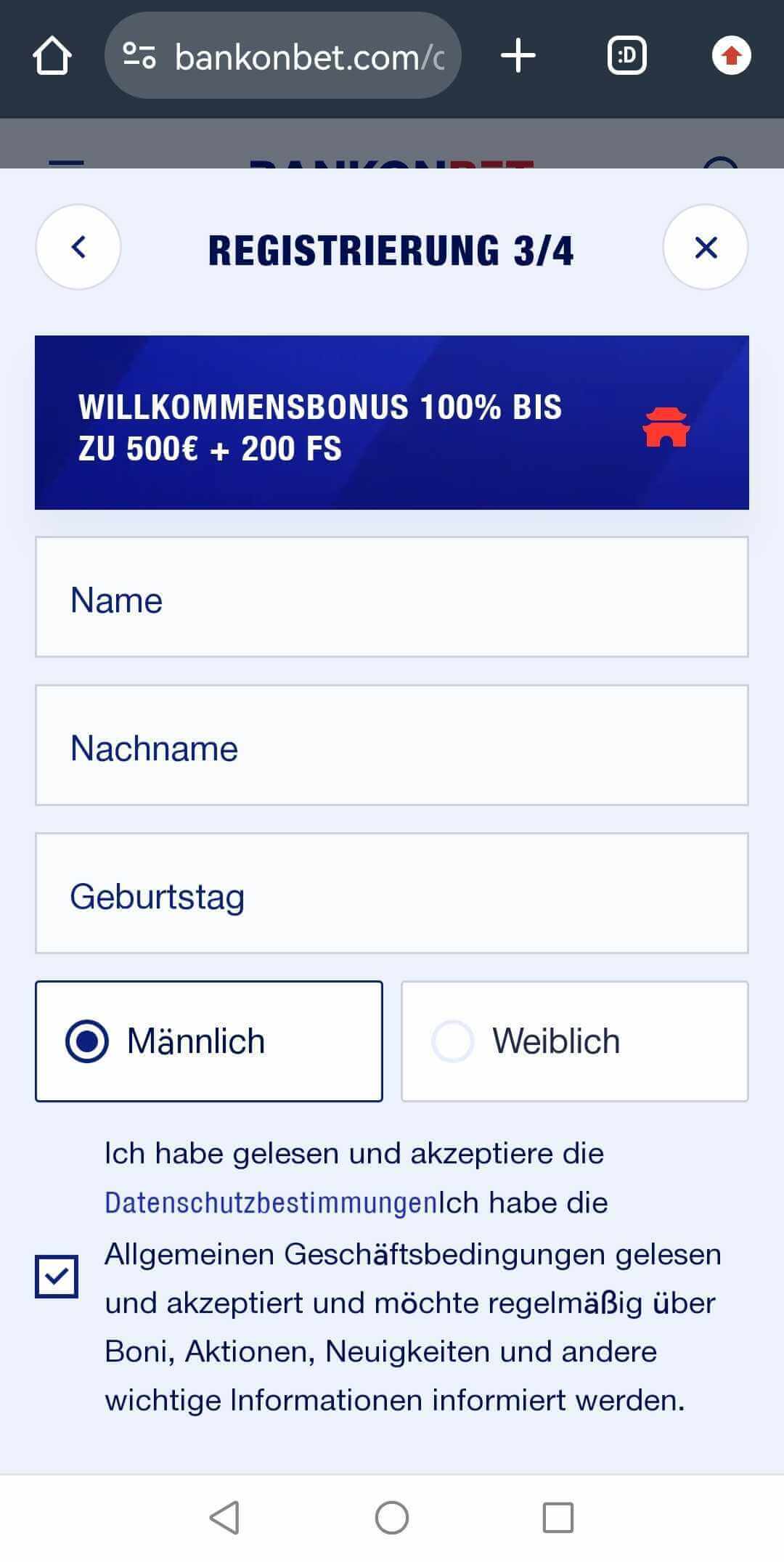Choose Weiblich as gender
Viewport: 784px width, 1562px height.
(x=575, y=1041)
